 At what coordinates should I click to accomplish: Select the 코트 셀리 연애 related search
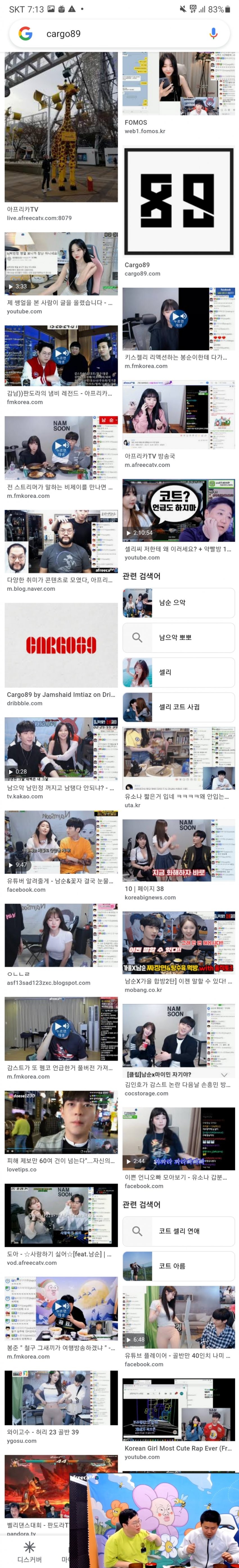tap(178, 1231)
